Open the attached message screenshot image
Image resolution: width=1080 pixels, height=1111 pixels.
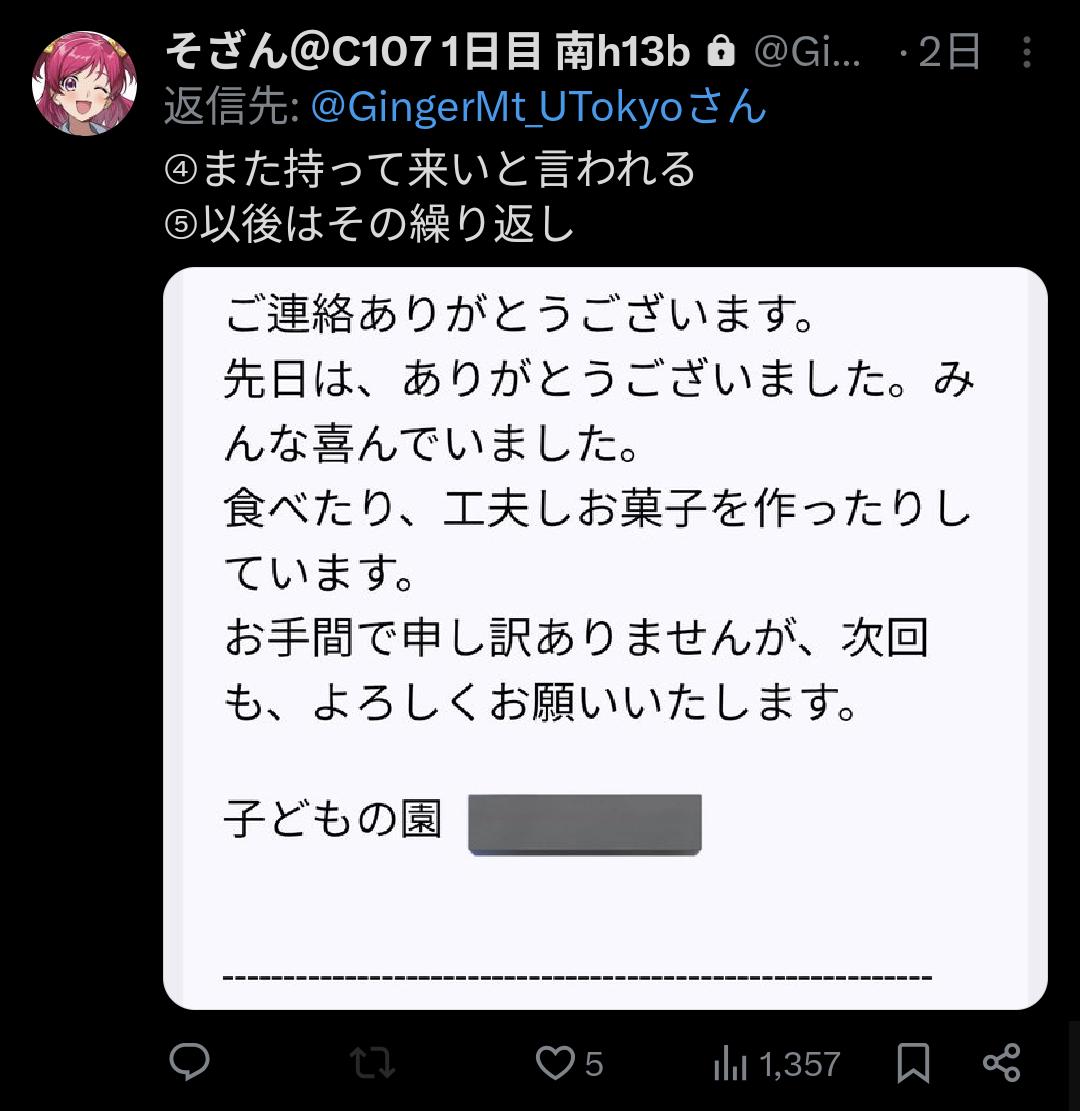pos(605,638)
